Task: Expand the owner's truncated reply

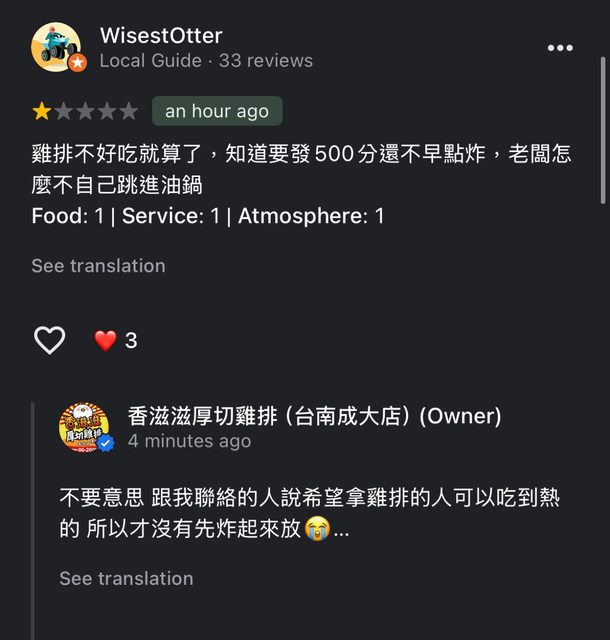Action: [341, 529]
